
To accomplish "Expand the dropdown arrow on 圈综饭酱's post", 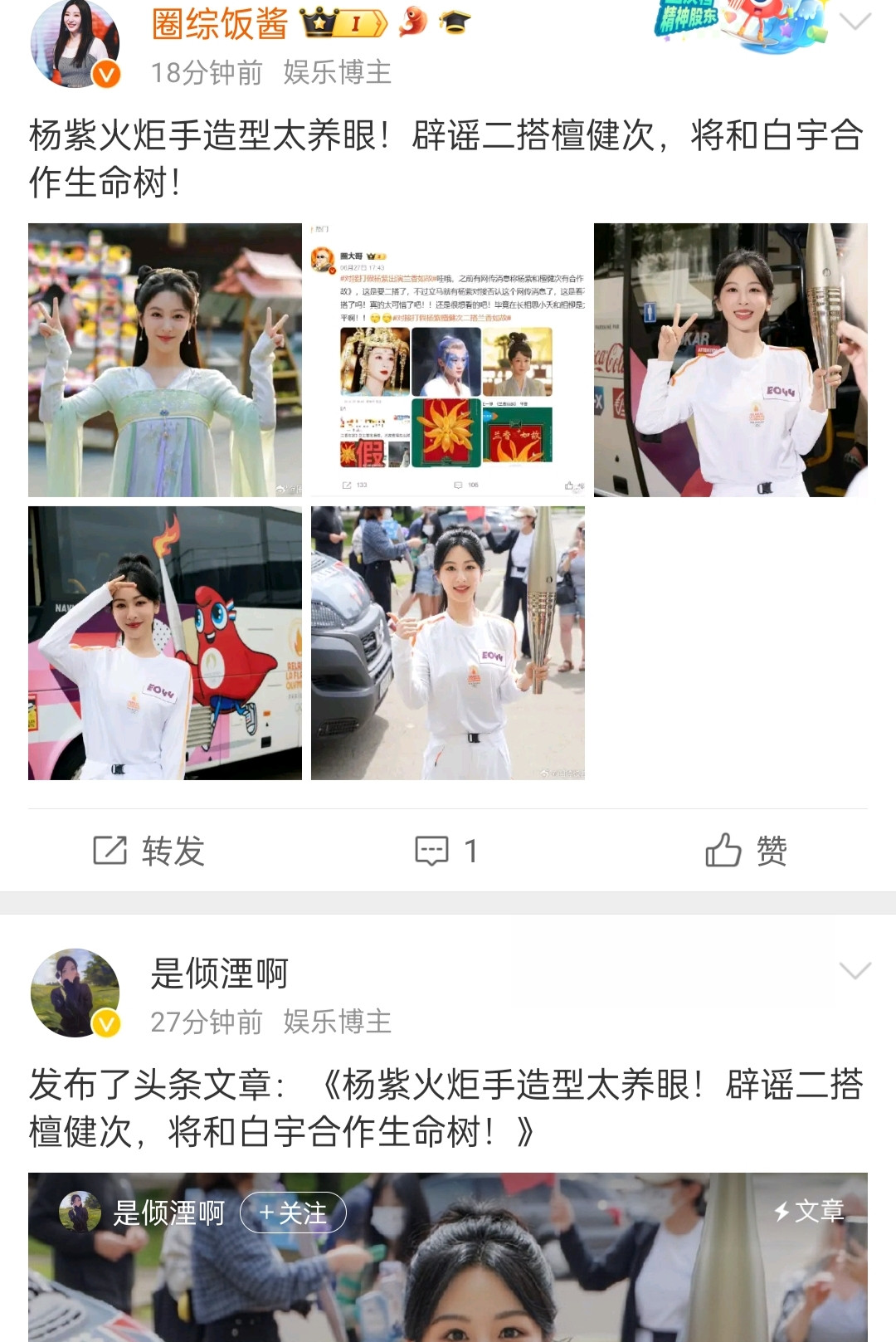I will click(x=855, y=21).
